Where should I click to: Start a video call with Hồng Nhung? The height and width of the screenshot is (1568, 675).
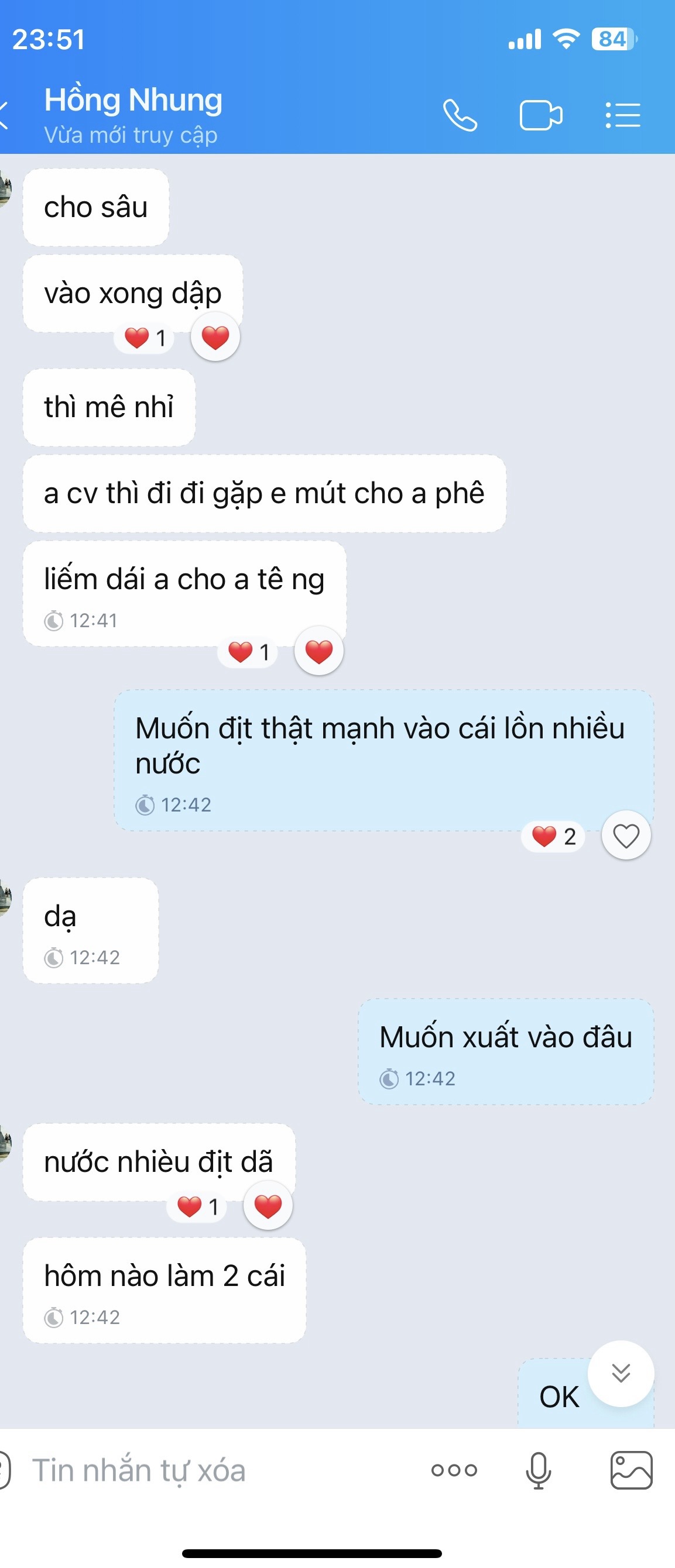[x=540, y=115]
